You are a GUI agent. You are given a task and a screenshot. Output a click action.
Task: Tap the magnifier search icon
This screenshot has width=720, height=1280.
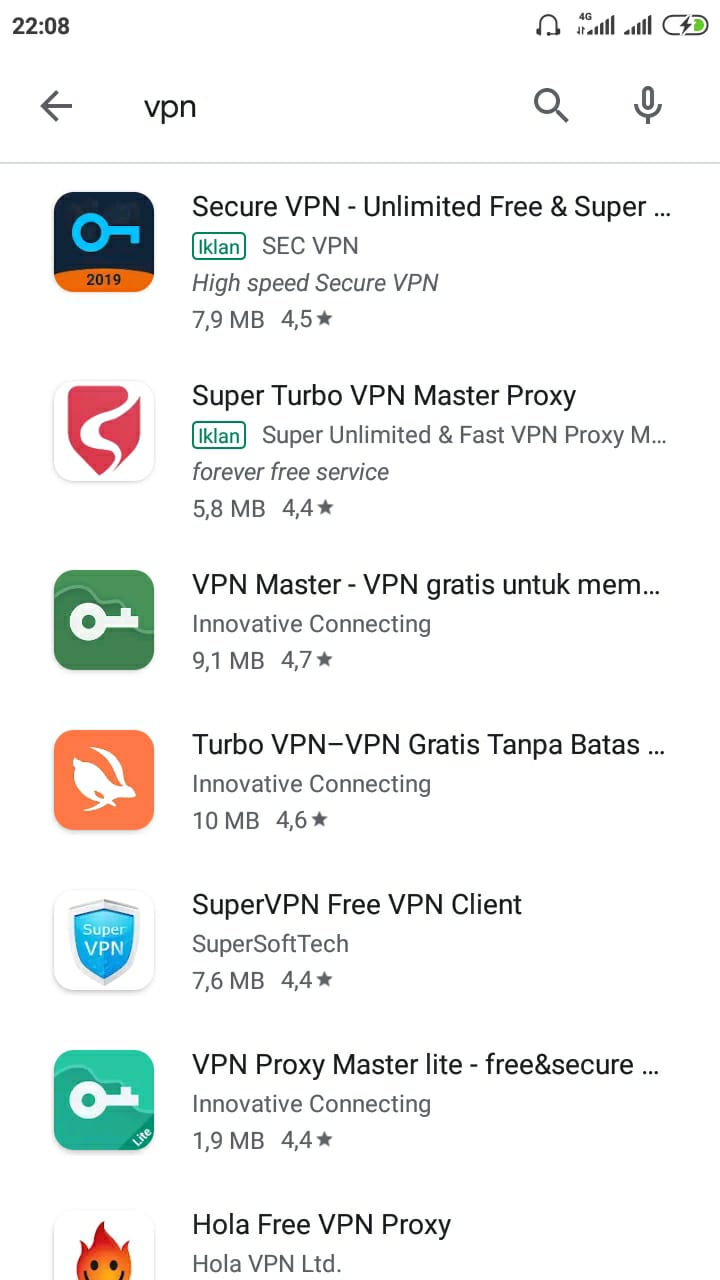click(x=551, y=105)
